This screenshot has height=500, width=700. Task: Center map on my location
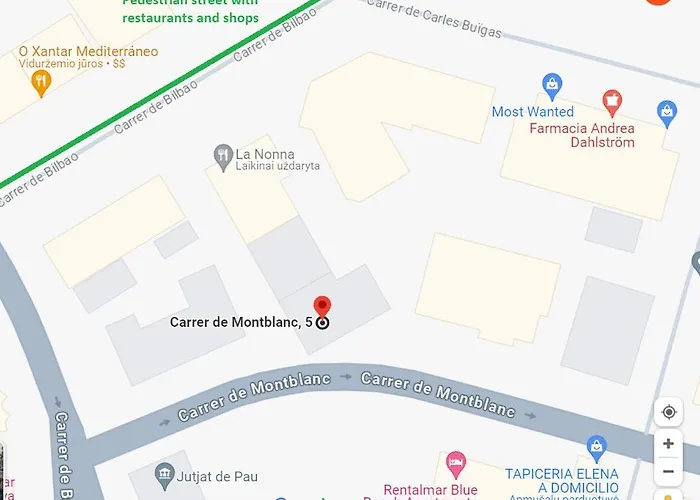pos(668,412)
